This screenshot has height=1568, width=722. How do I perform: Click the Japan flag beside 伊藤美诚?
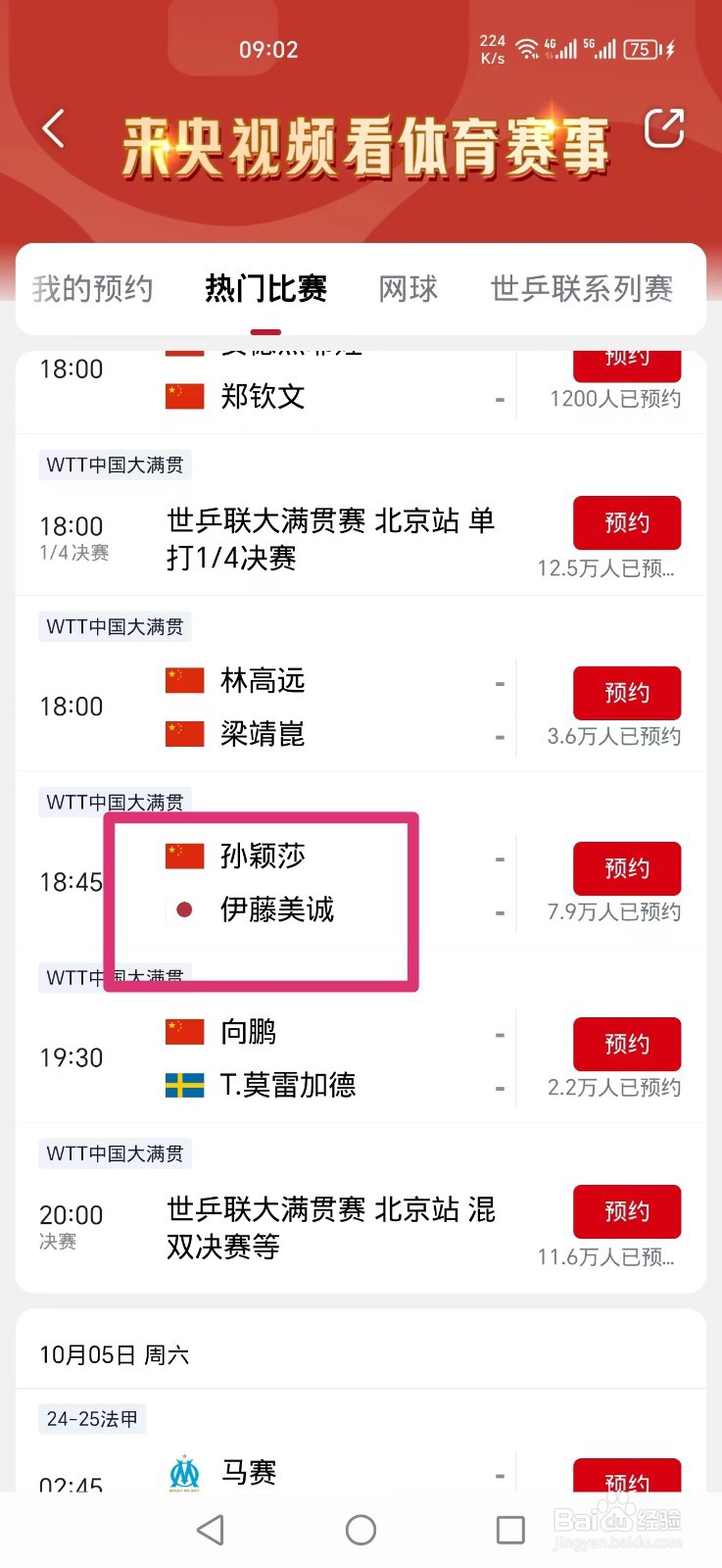coord(184,910)
